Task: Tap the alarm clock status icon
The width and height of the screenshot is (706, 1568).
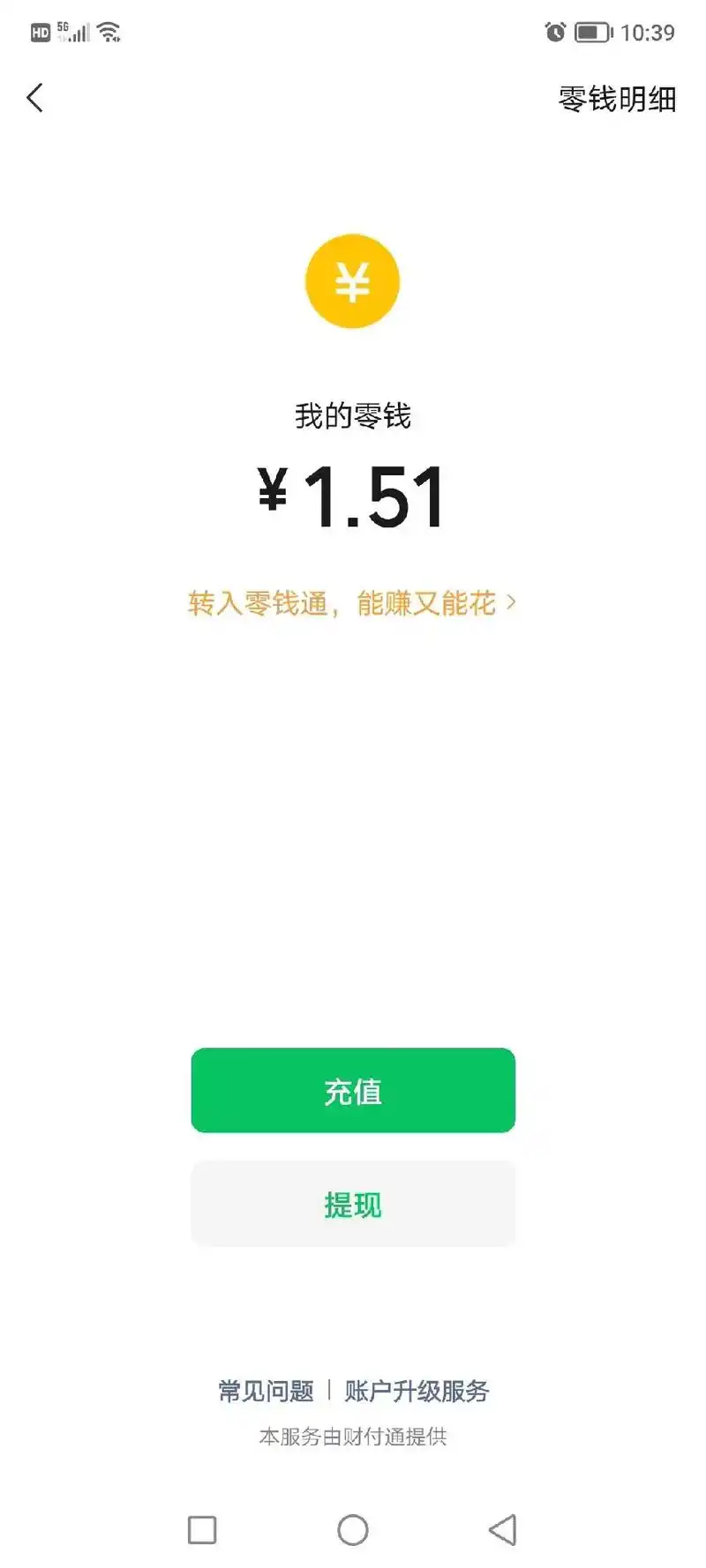Action: point(553,32)
